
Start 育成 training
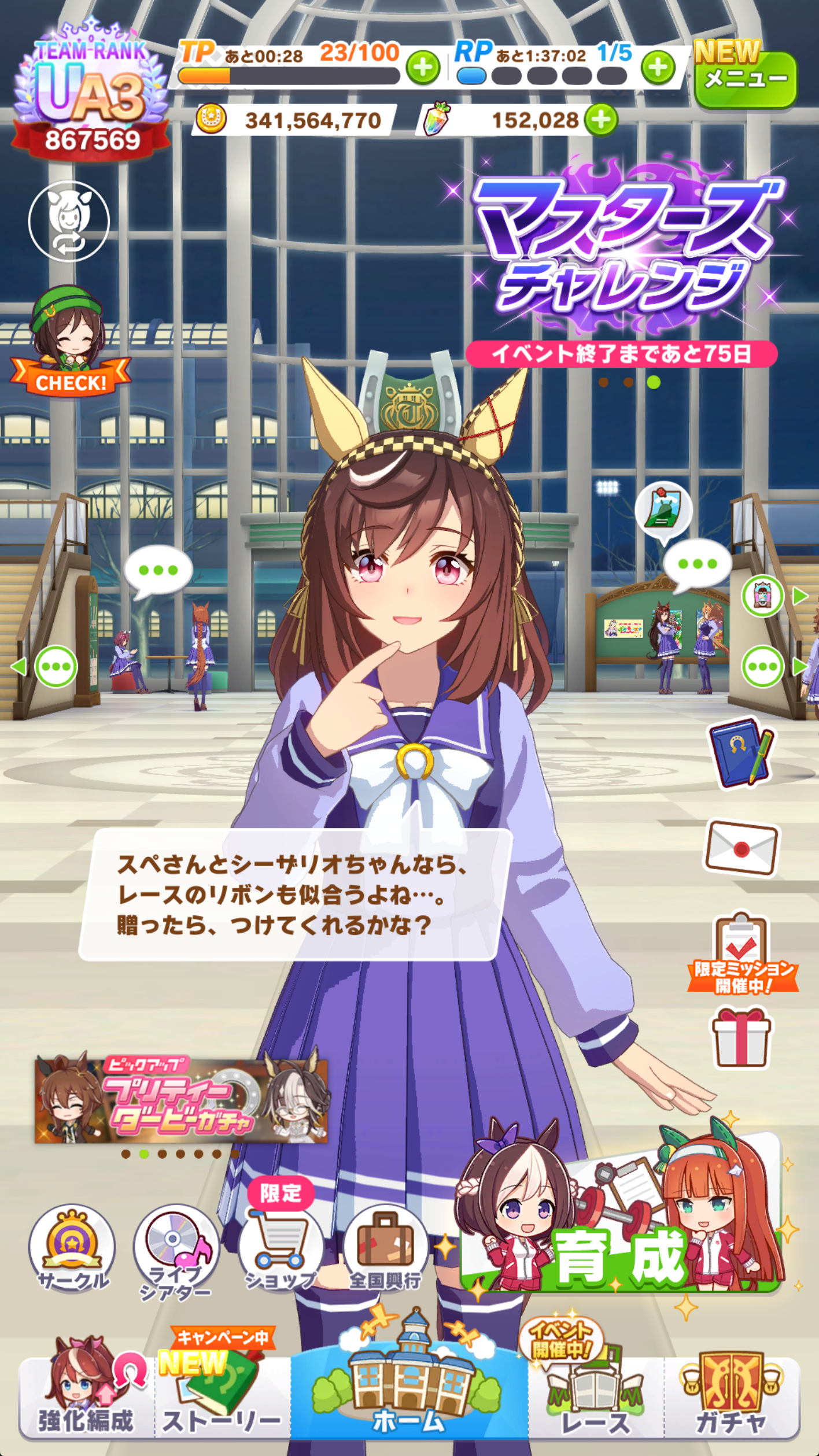coord(622,1232)
